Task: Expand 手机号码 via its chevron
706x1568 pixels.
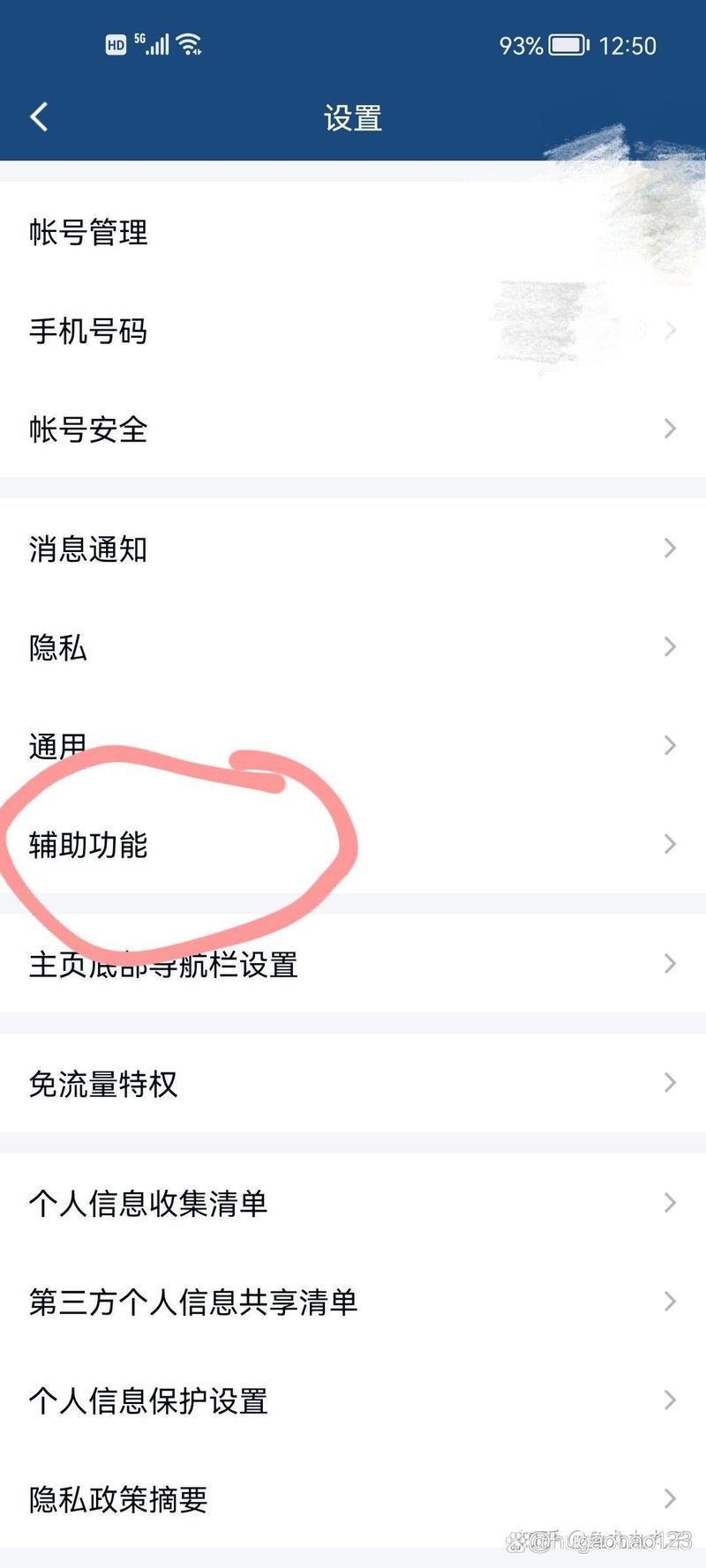Action: coord(669,332)
